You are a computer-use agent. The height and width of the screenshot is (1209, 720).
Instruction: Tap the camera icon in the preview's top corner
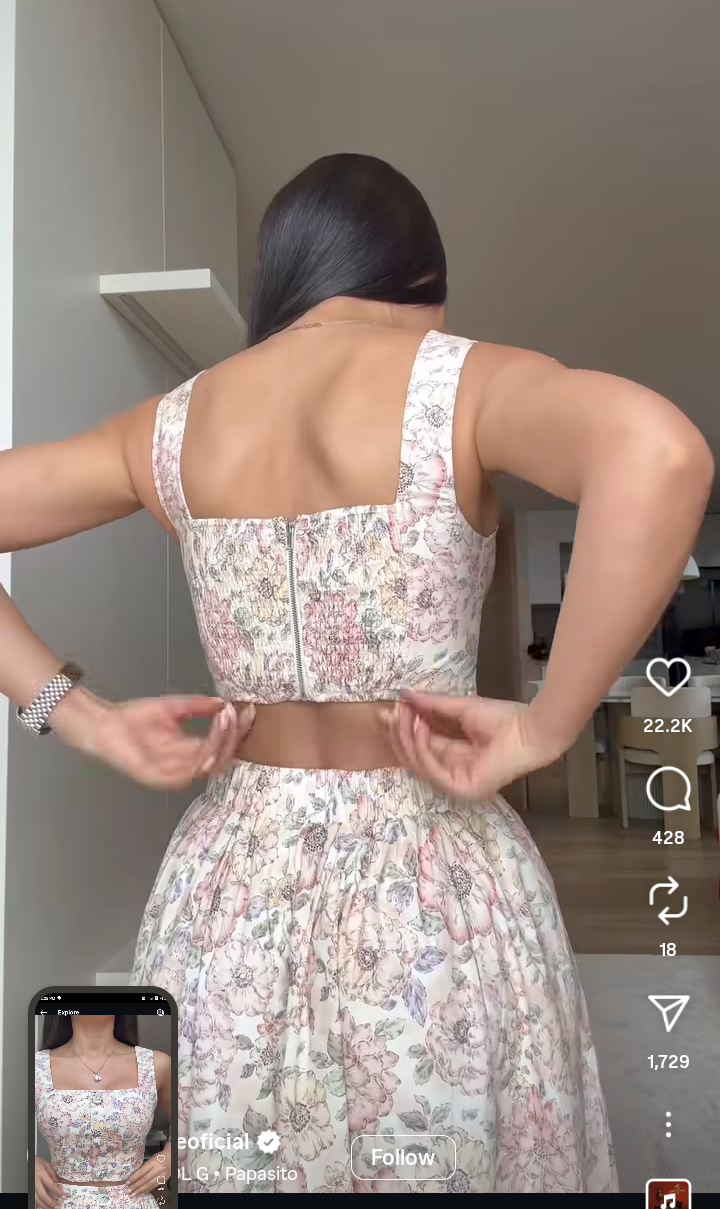click(159, 1012)
